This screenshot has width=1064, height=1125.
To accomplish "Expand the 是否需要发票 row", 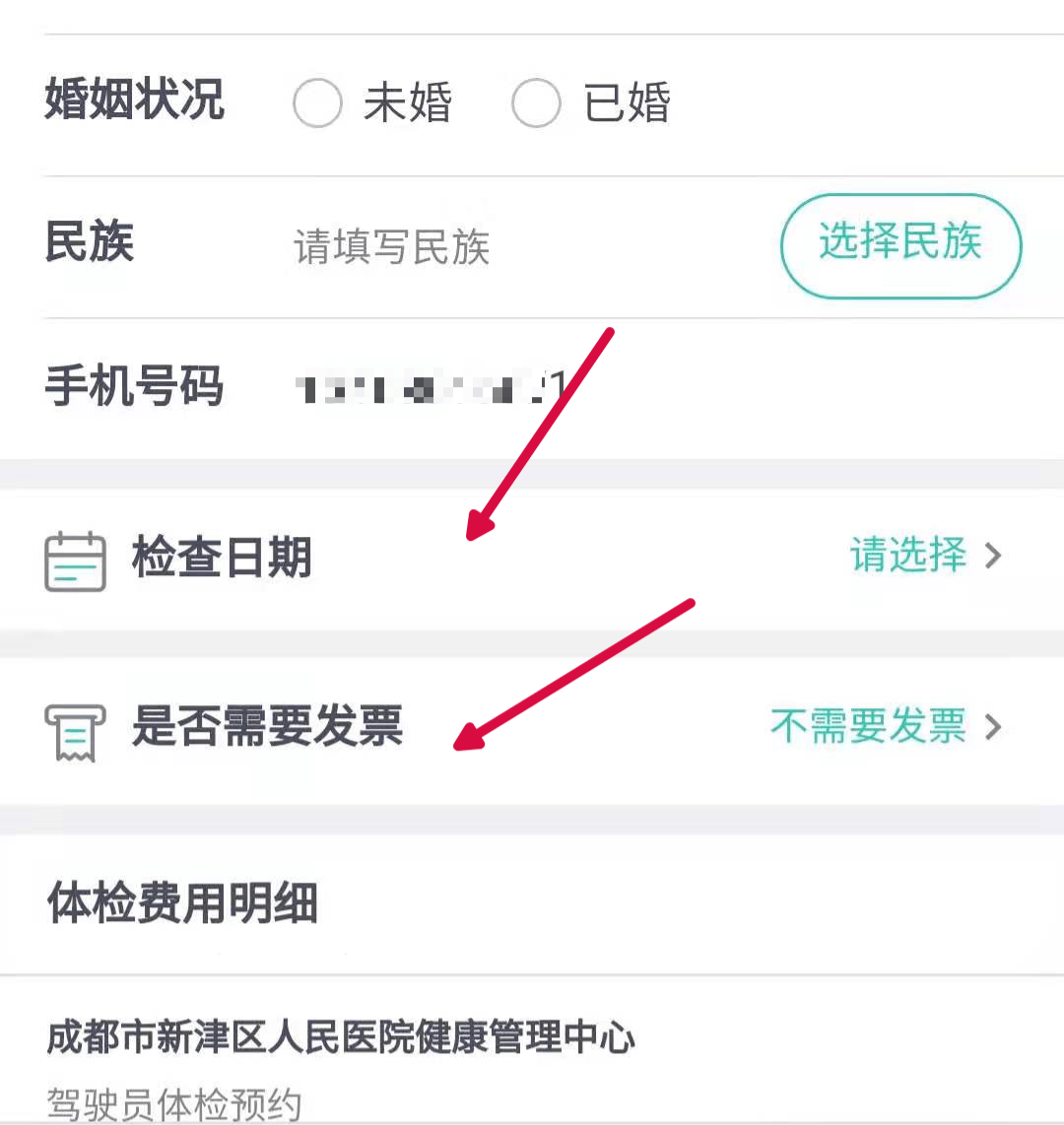I will point(532,730).
